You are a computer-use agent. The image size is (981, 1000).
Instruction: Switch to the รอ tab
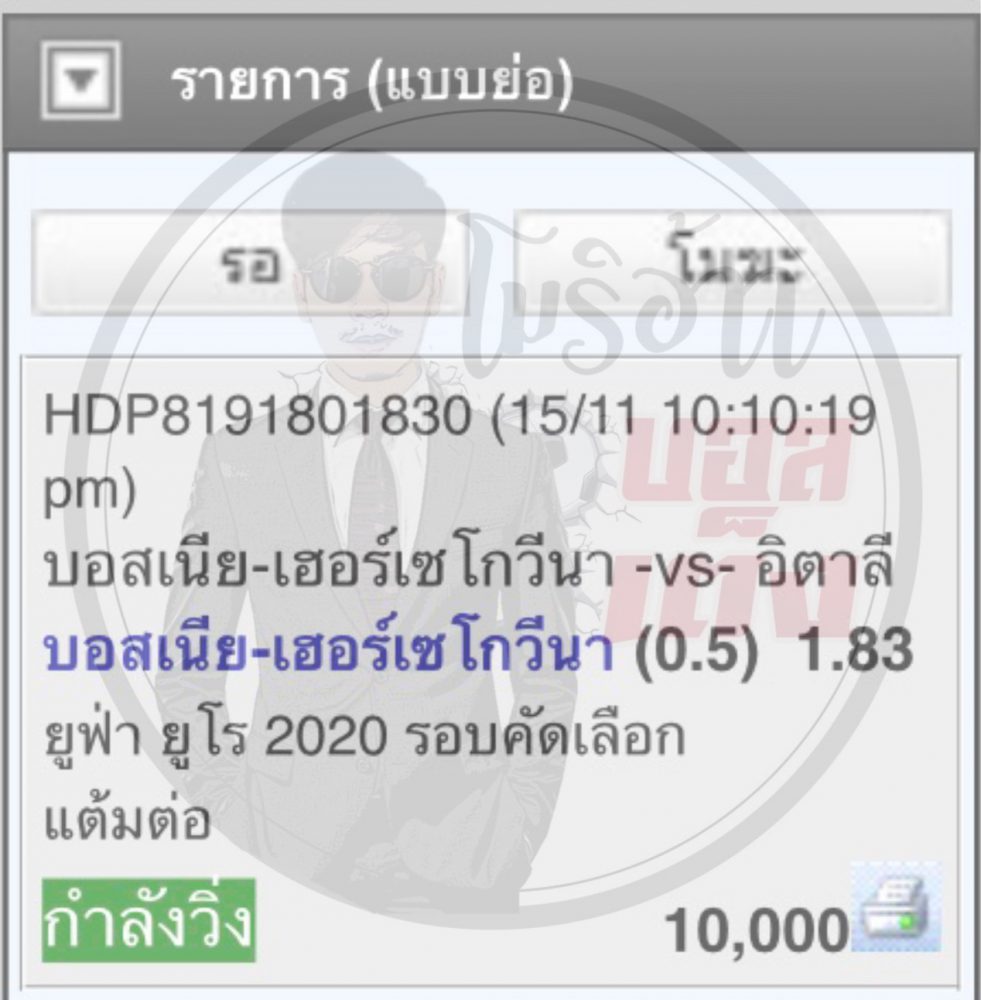tap(250, 265)
